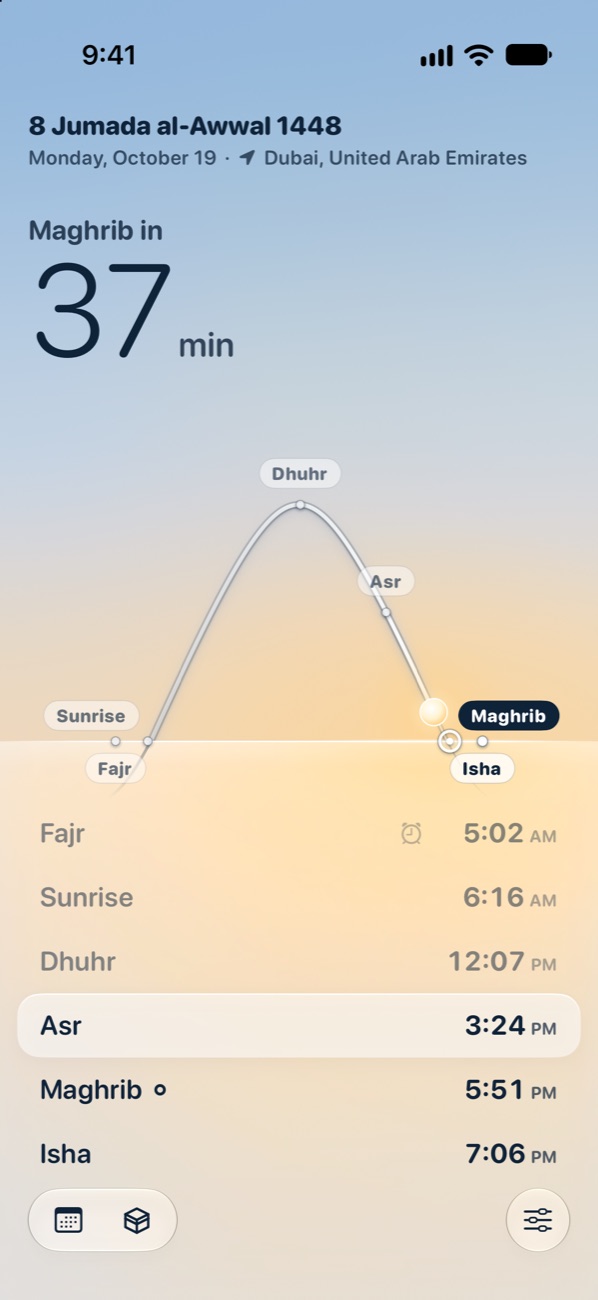Select the Fajr 5:02 AM row
The width and height of the screenshot is (598, 1300).
[x=299, y=833]
